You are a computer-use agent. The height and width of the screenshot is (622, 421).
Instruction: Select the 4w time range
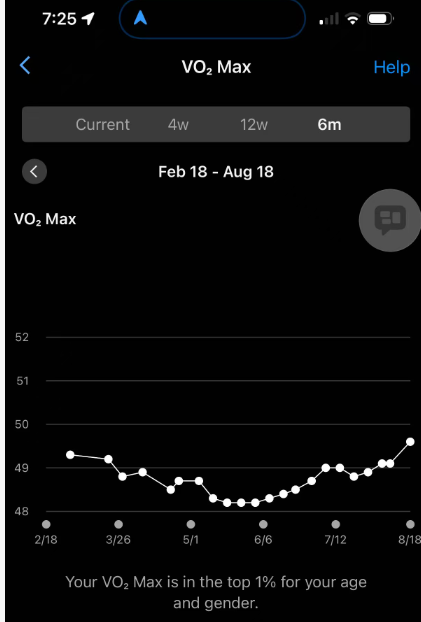pos(178,125)
